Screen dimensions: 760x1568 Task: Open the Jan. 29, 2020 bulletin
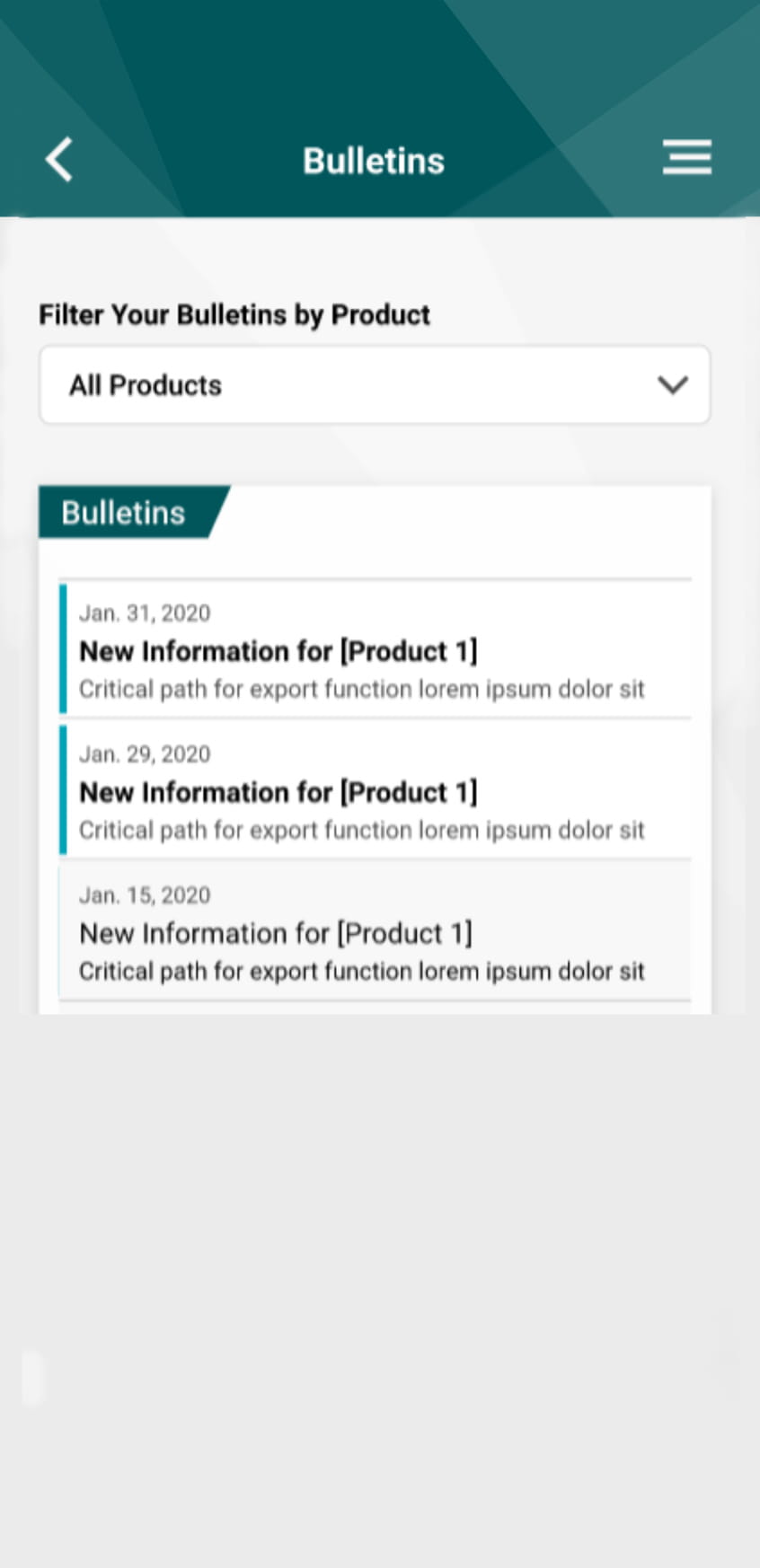pos(376,789)
